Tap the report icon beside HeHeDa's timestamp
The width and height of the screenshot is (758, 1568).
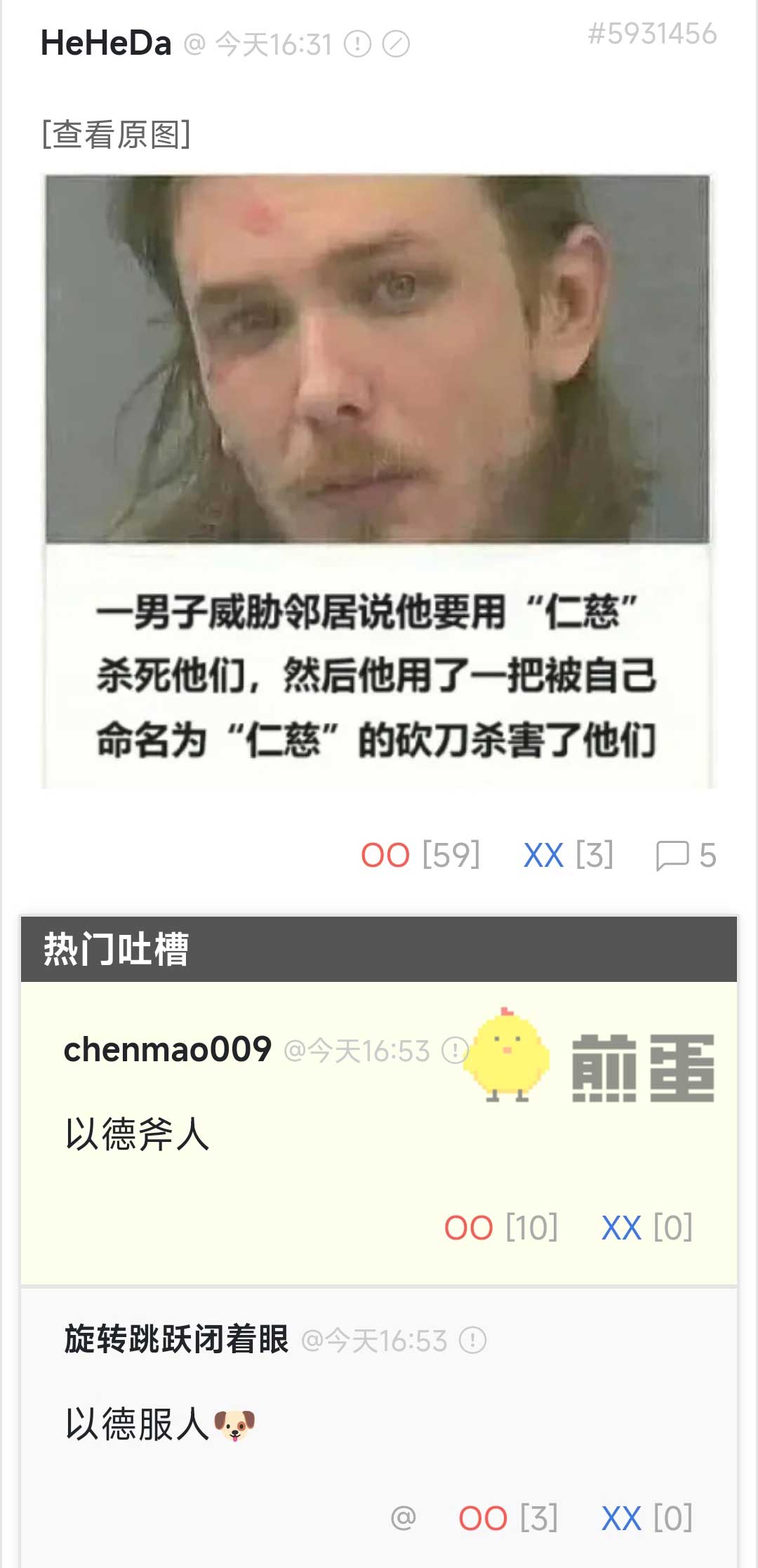(x=357, y=45)
